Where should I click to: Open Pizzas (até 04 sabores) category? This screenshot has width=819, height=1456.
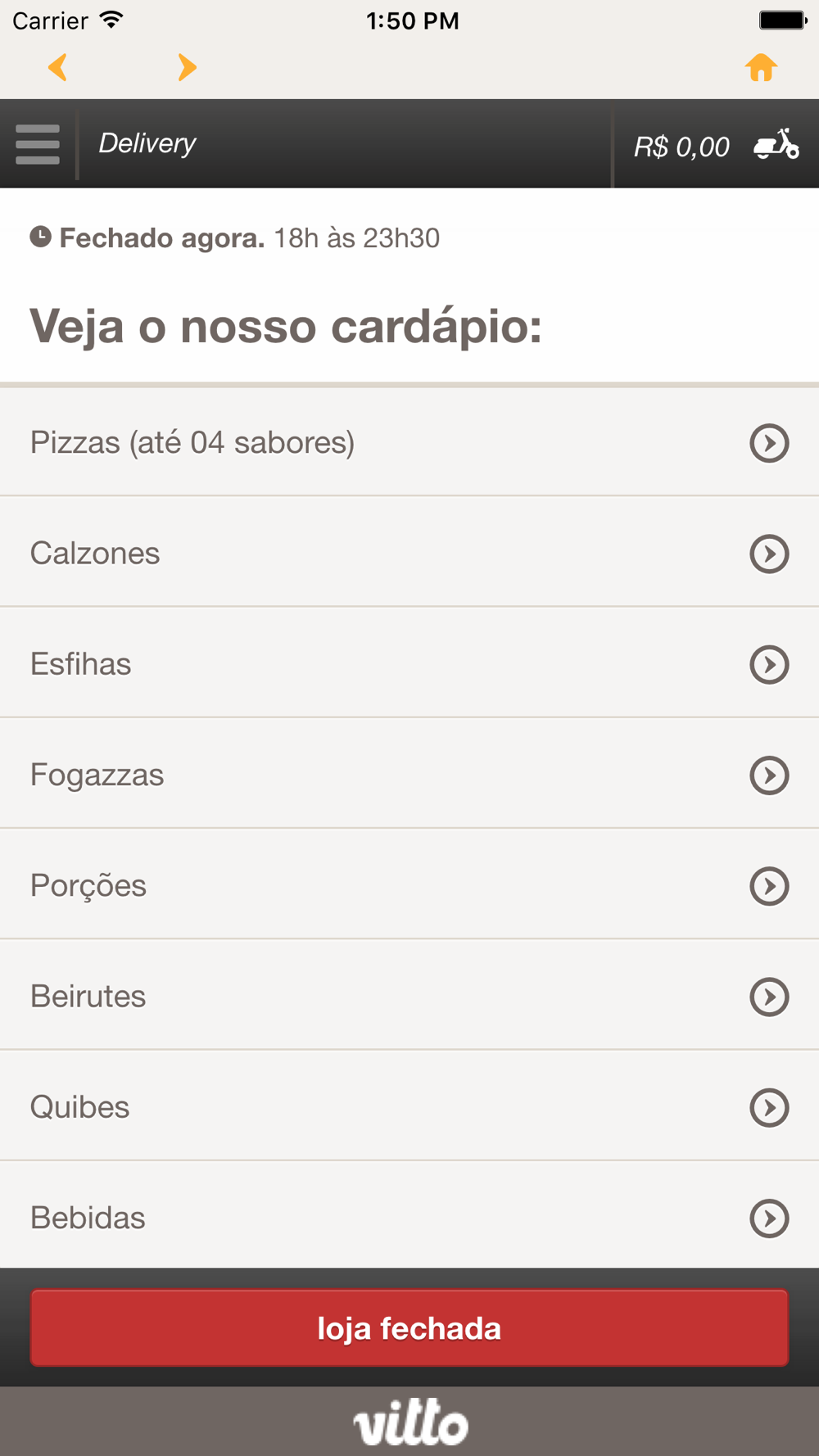point(409,442)
